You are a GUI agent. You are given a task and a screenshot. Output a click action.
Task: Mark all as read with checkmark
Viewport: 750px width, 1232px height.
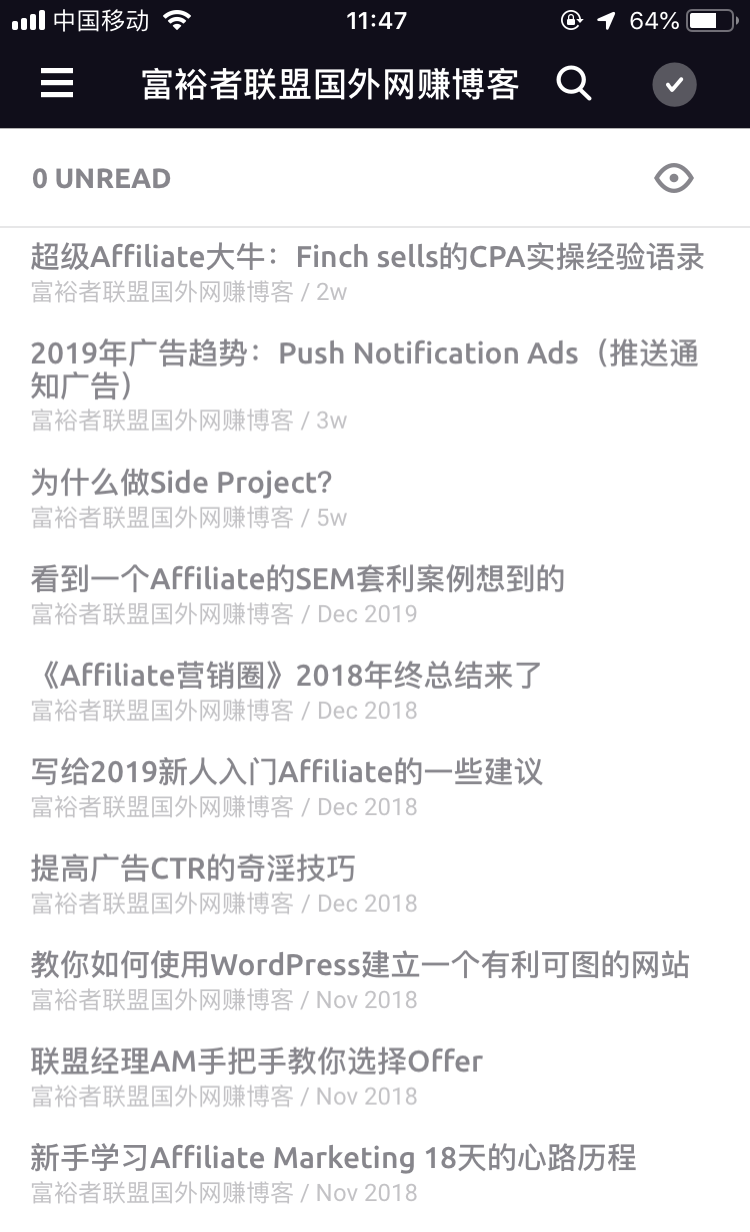point(674,84)
